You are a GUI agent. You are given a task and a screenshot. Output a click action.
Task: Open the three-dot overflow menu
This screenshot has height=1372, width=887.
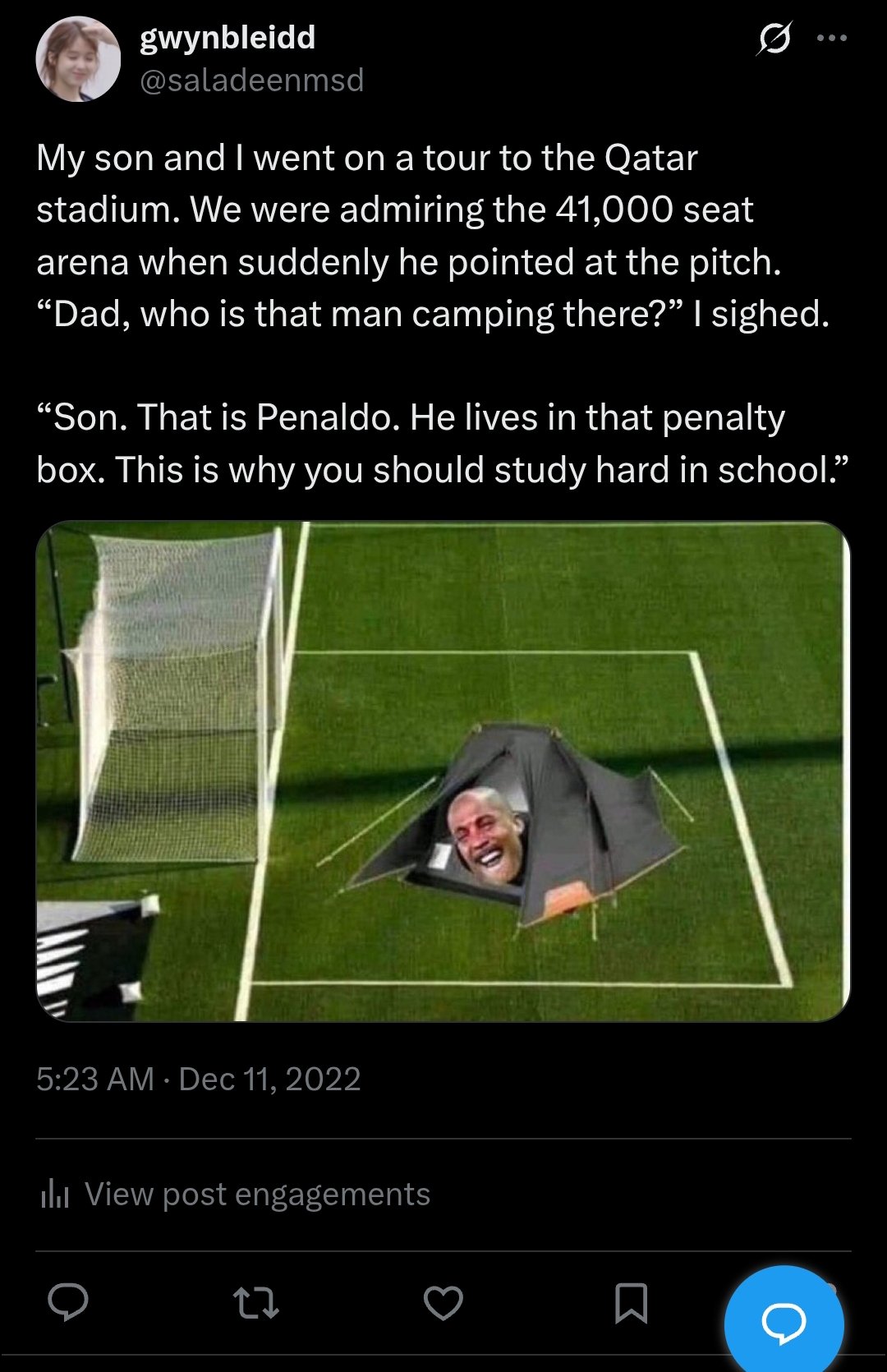(831, 38)
